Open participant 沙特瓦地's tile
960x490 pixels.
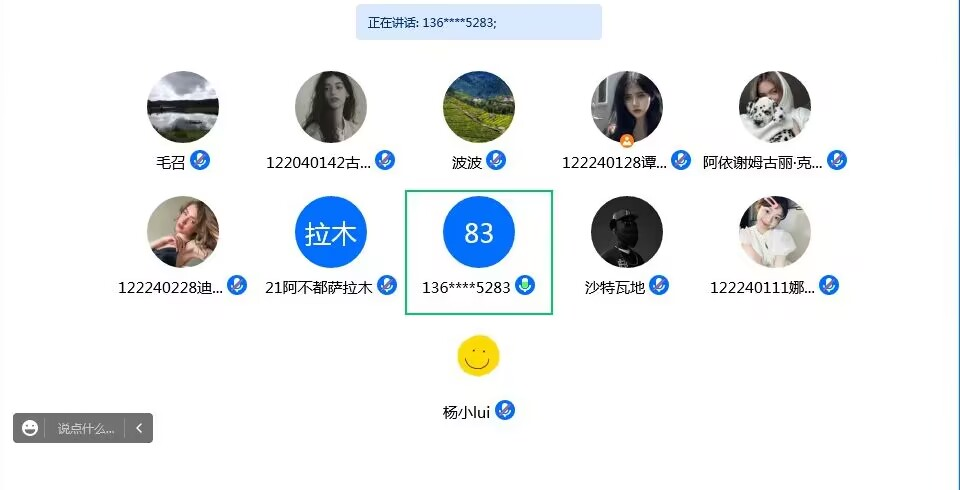click(x=627, y=232)
